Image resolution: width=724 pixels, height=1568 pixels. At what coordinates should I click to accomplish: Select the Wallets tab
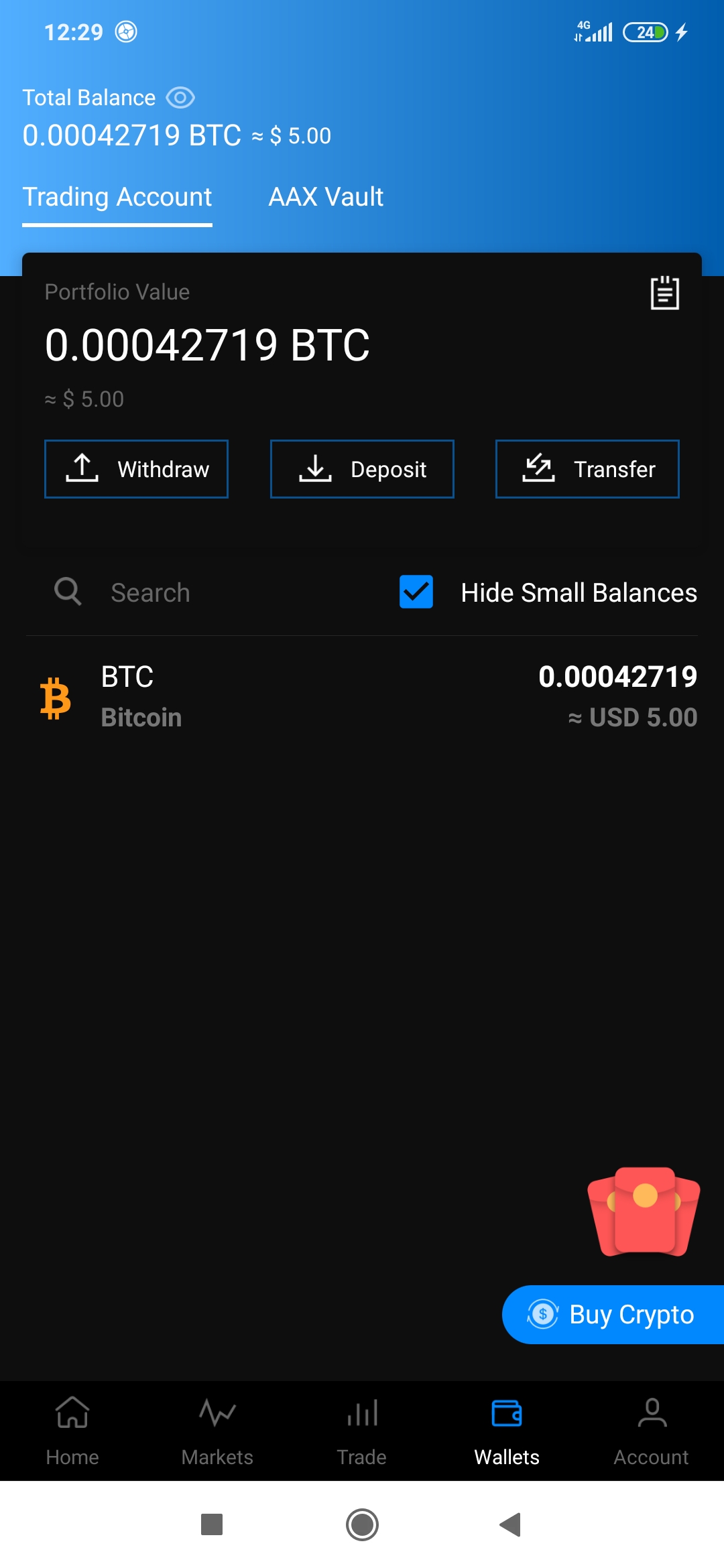(507, 1430)
